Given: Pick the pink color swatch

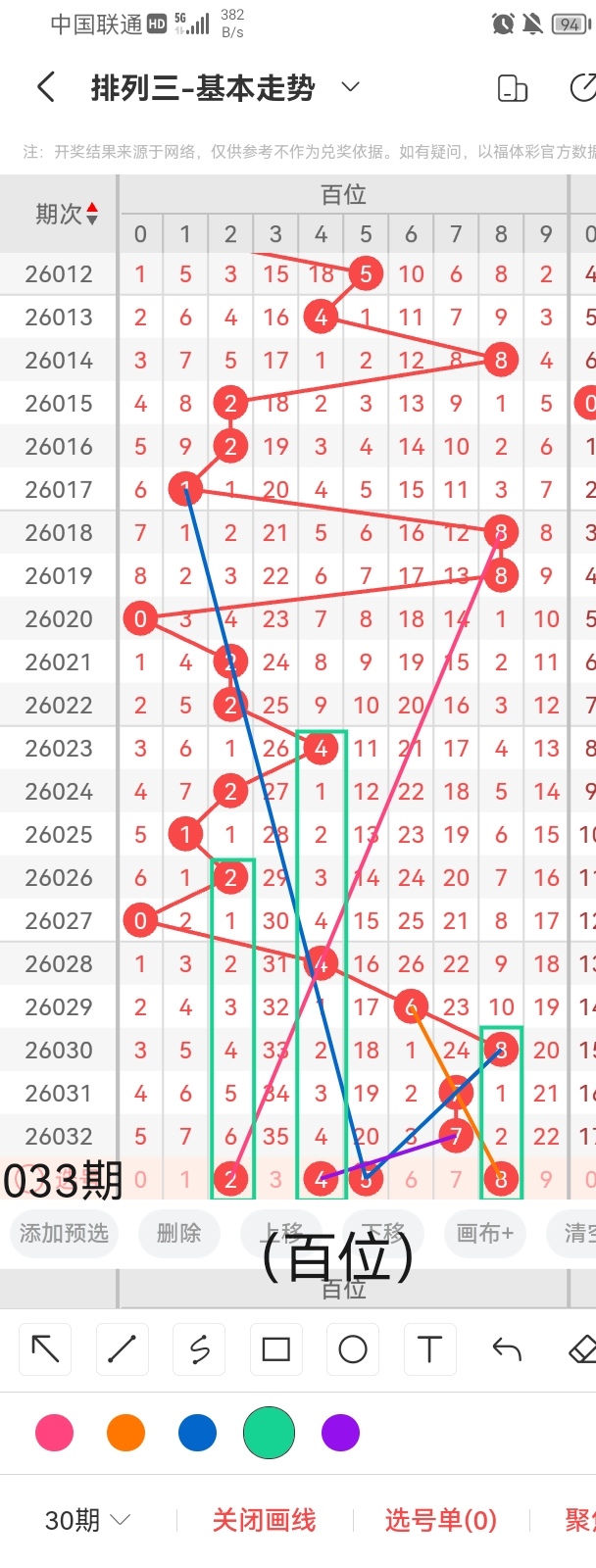Looking at the screenshot, I should pos(54,1433).
